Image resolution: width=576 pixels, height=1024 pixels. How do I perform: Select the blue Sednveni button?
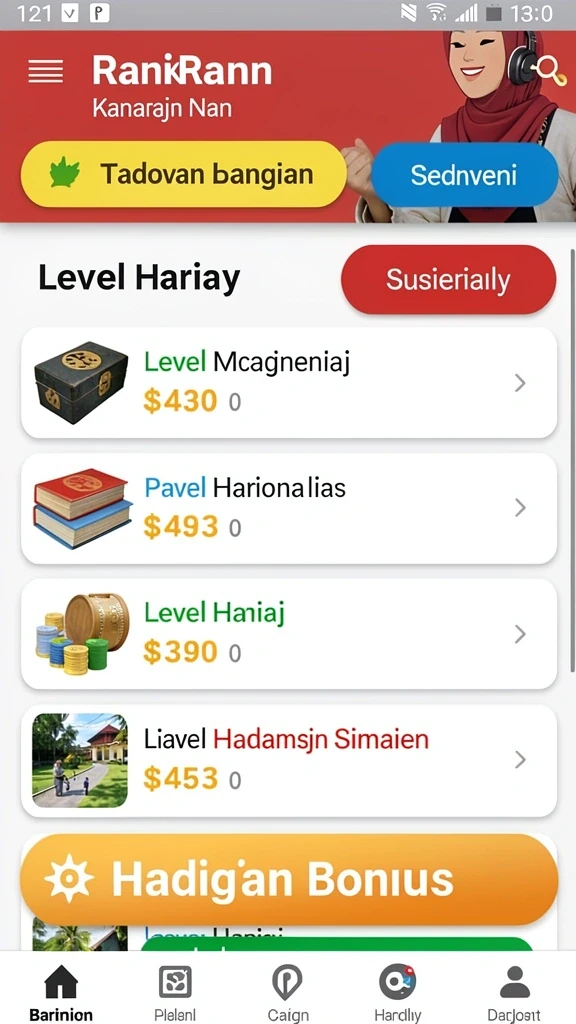tap(464, 174)
